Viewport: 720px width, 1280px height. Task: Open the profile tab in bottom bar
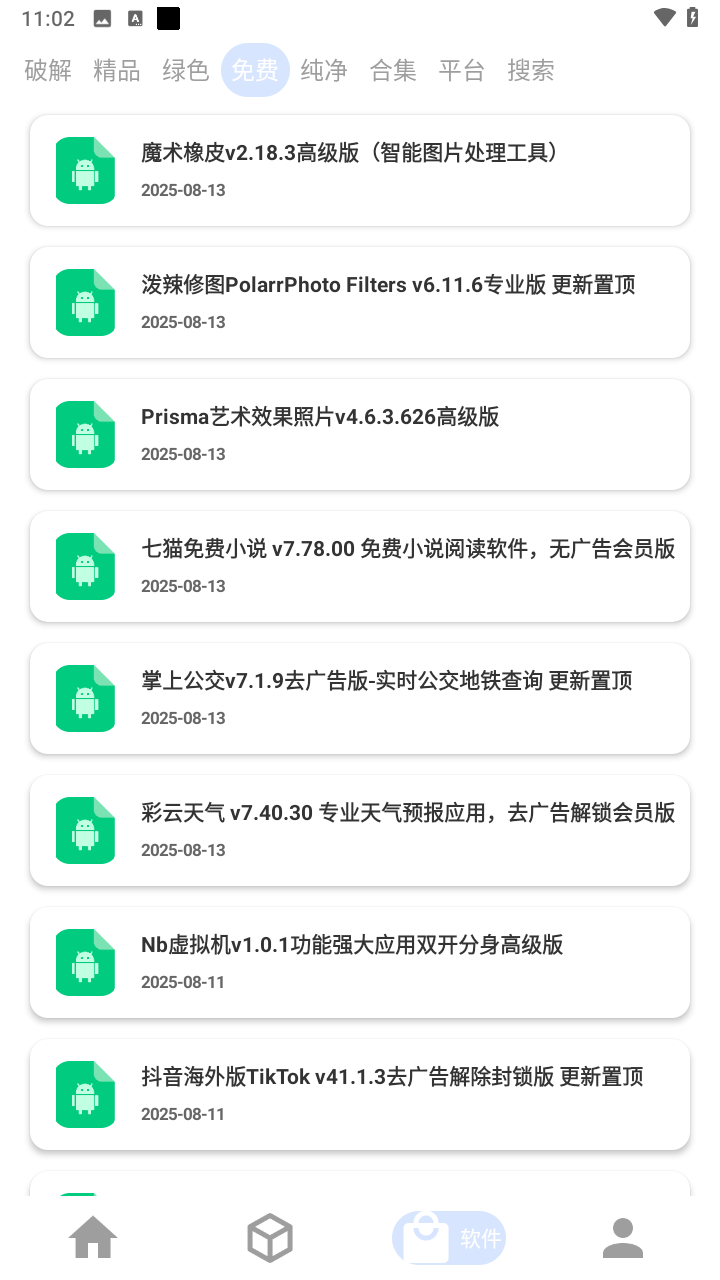[623, 1238]
